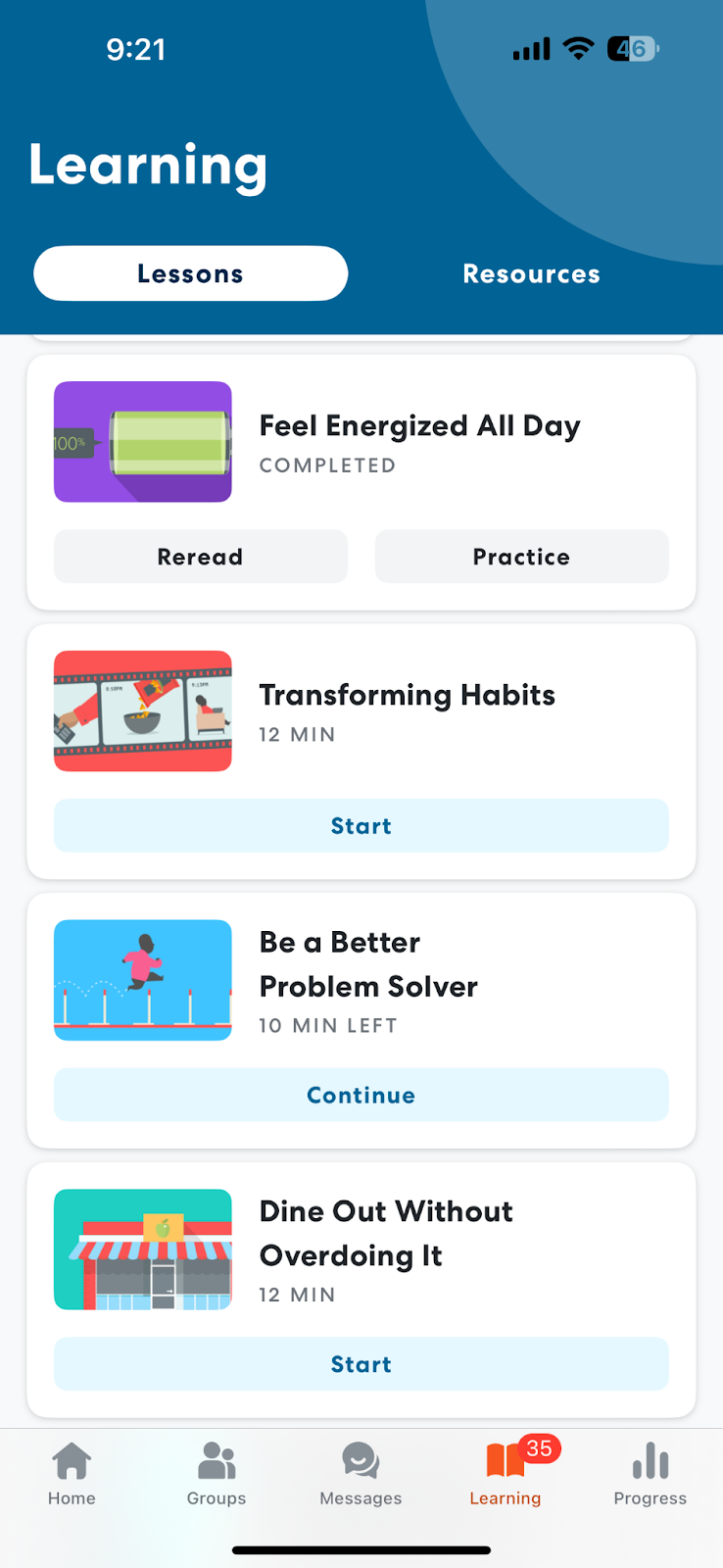This screenshot has height=1568, width=723.
Task: Open the Transforming Habits lesson thumbnail
Action: [143, 711]
